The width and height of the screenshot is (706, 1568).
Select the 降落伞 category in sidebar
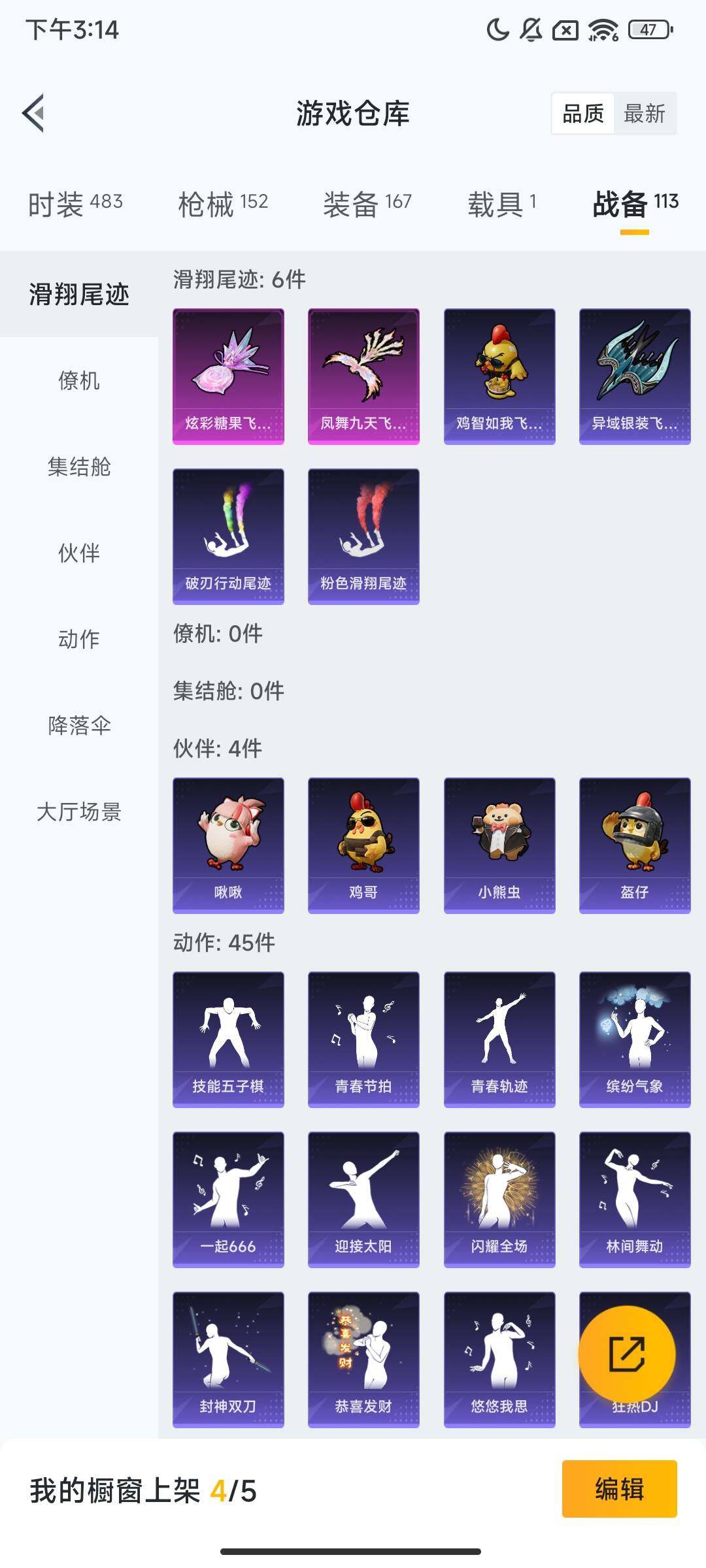(78, 725)
